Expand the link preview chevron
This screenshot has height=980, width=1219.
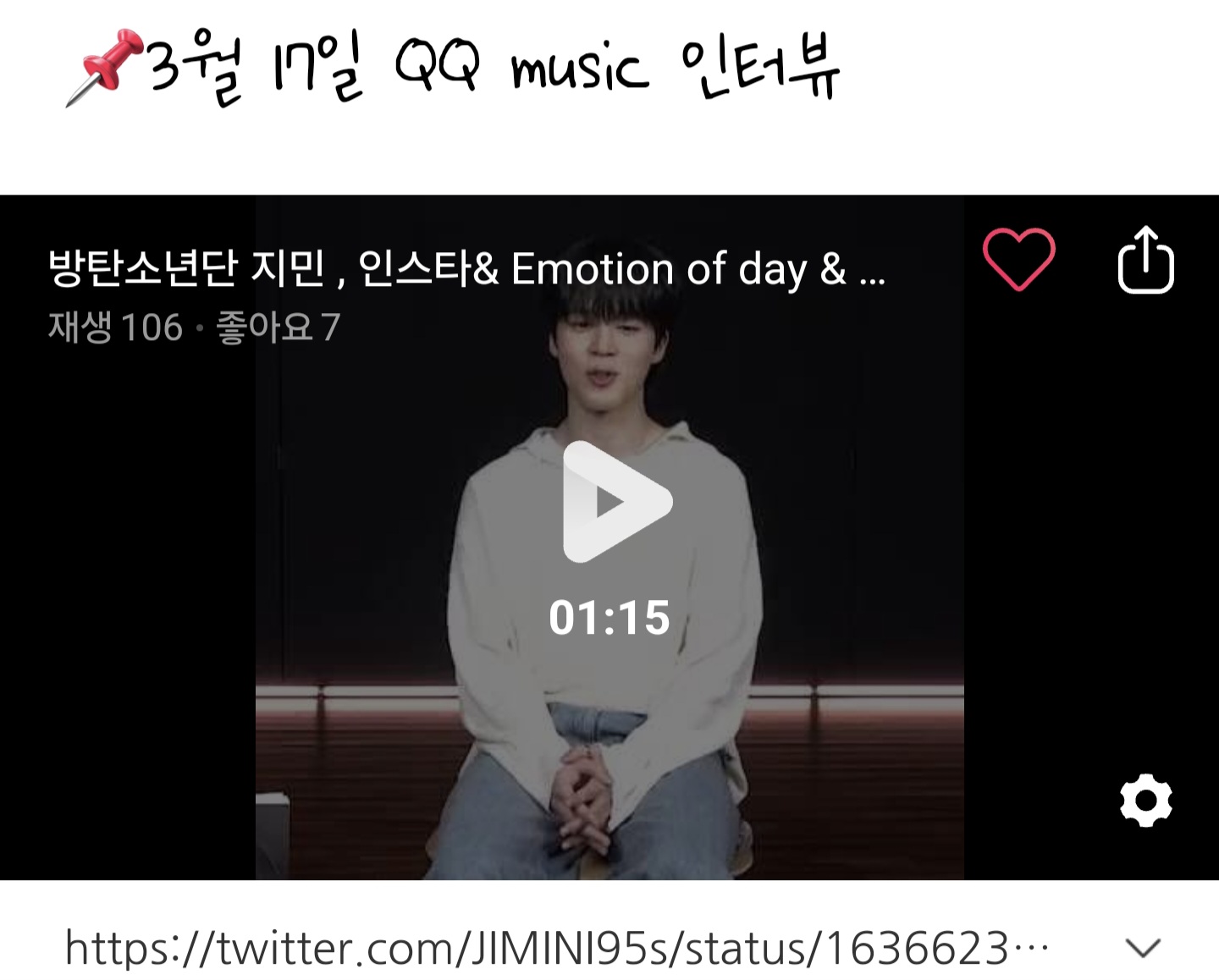pos(1143,948)
